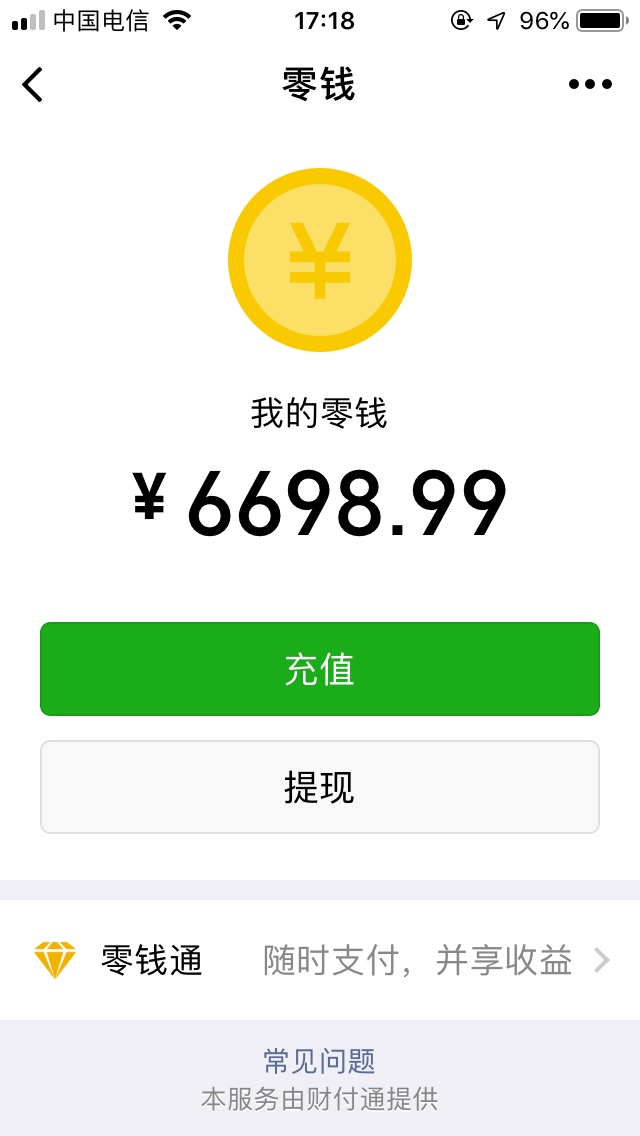Go back from the 零钱 page
Image resolution: width=640 pixels, height=1136 pixels.
pyautogui.click(x=33, y=85)
